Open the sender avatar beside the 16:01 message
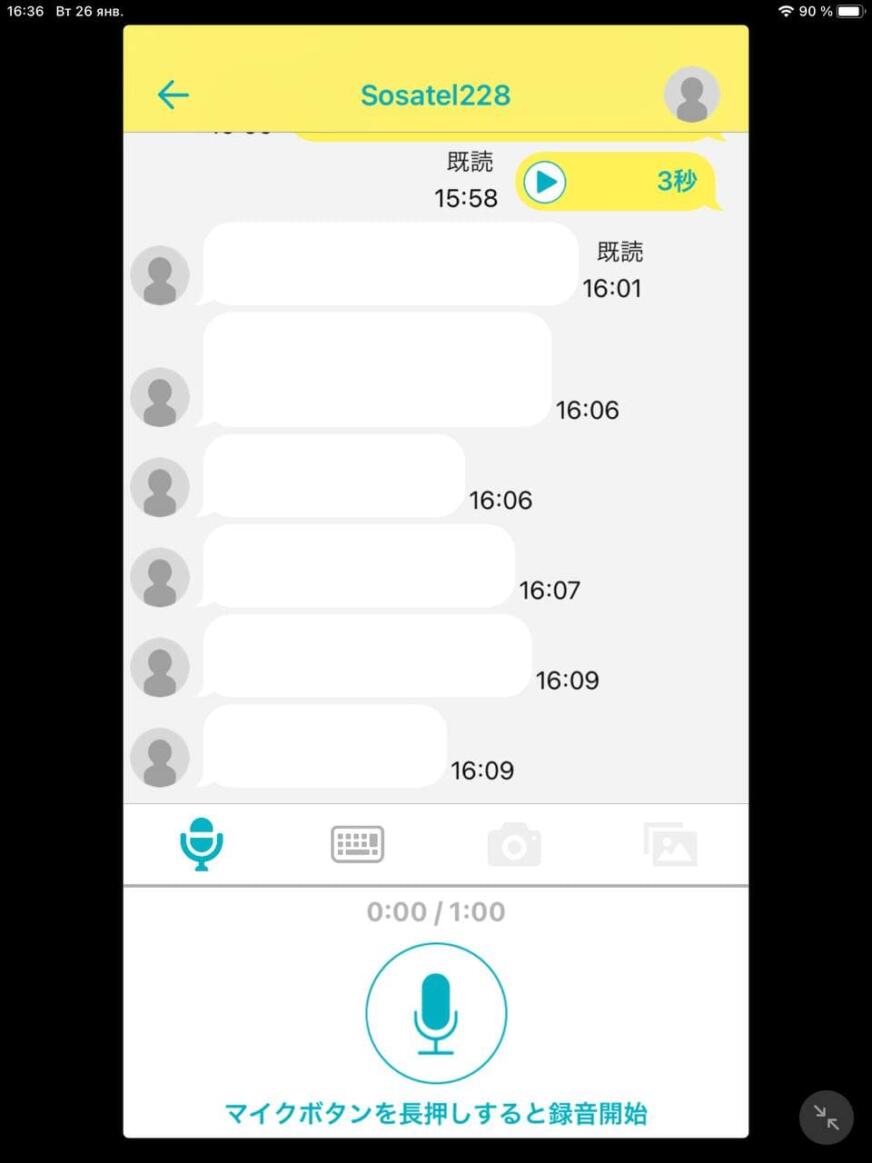Image resolution: width=872 pixels, height=1163 pixels. (x=160, y=275)
